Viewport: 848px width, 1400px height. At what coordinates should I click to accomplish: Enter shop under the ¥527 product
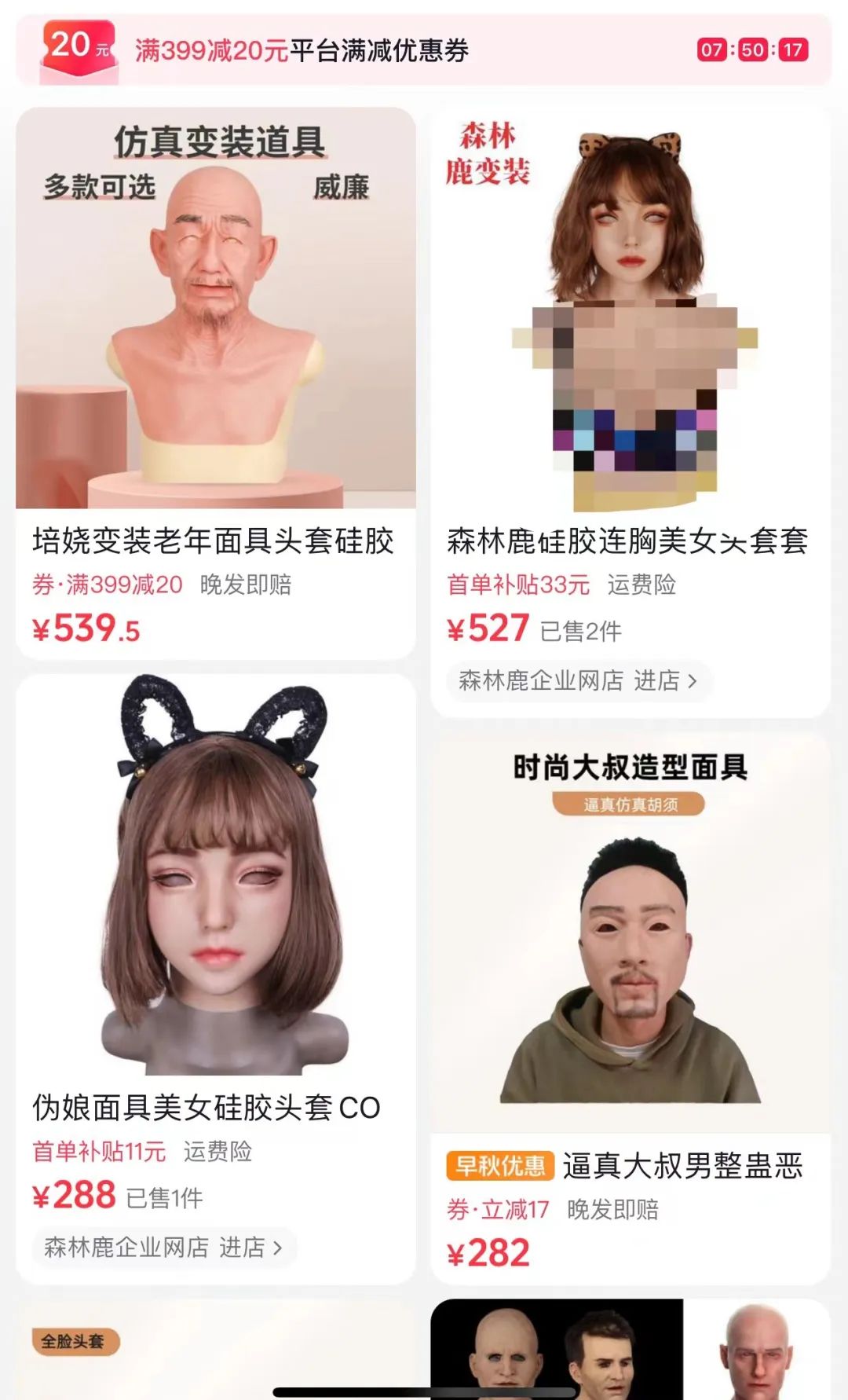[x=579, y=680]
